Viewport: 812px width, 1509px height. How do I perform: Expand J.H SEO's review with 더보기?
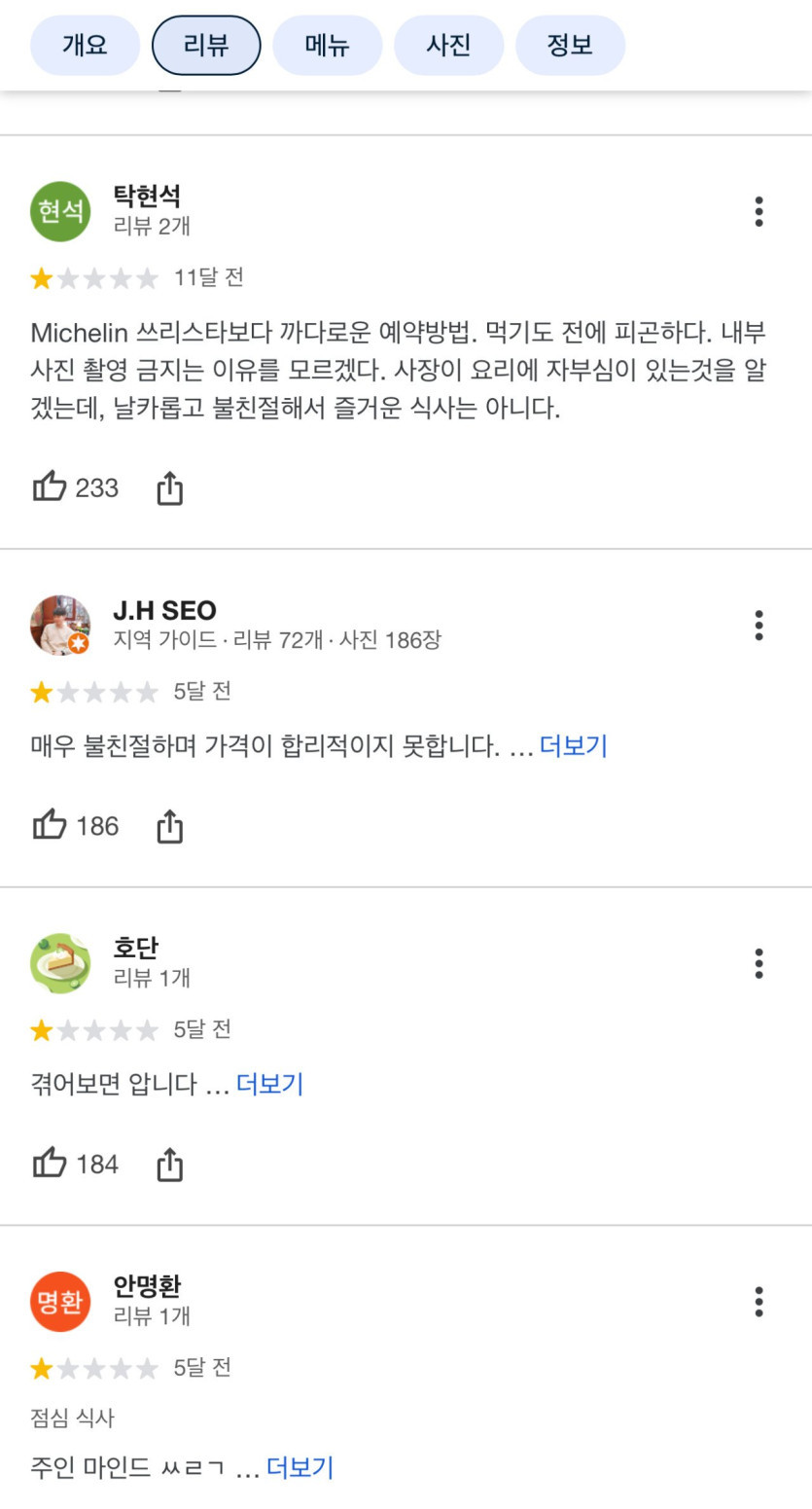point(573,746)
